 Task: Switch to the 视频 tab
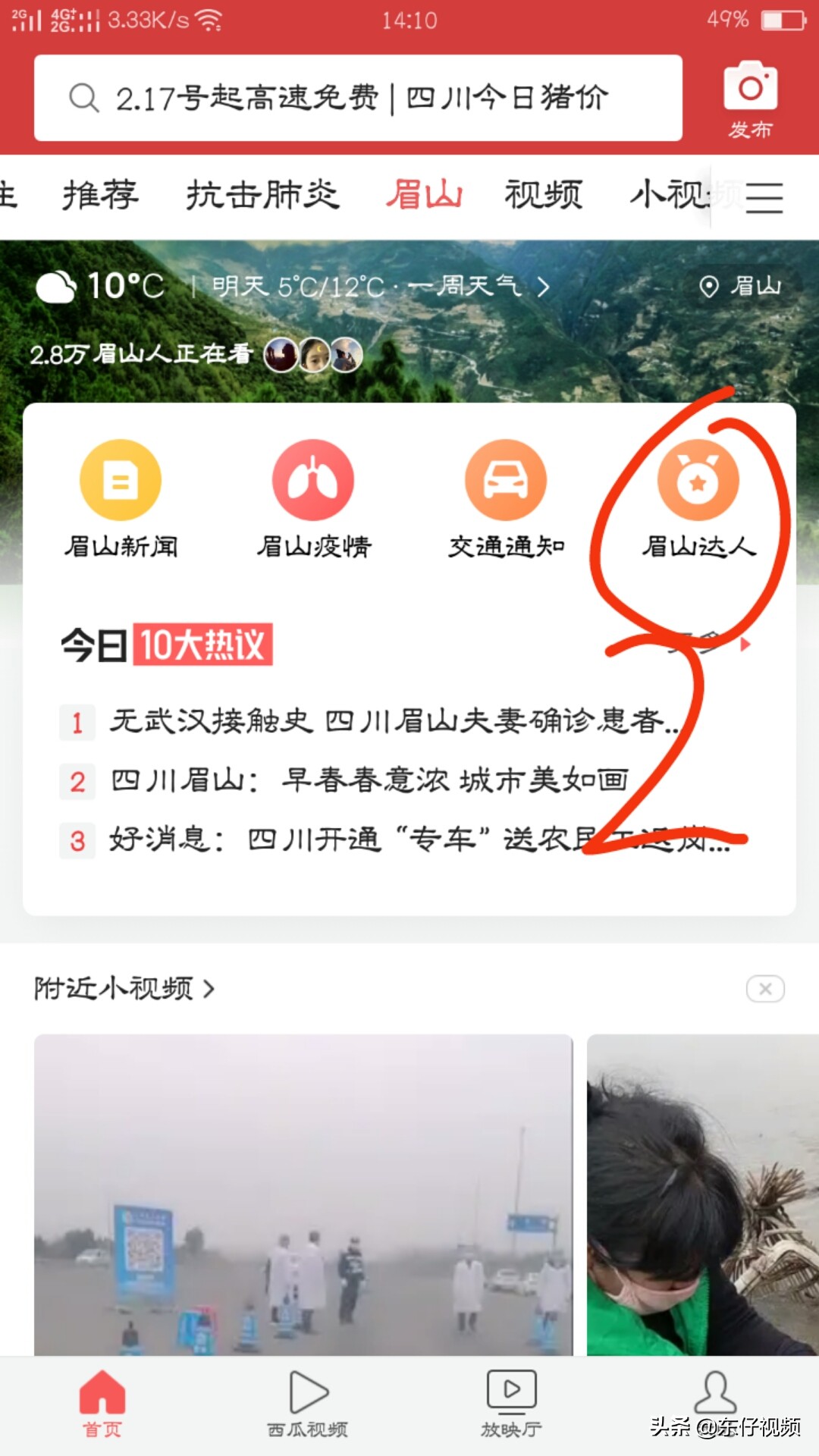coord(543,195)
